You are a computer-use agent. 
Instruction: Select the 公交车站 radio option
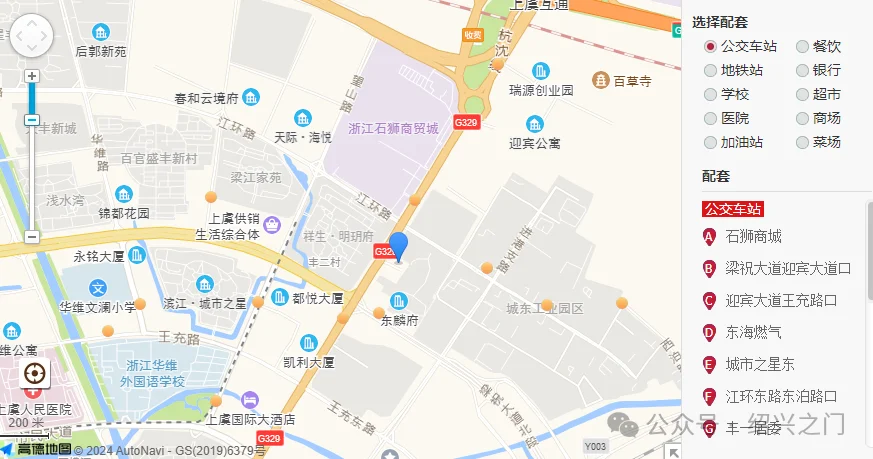710,46
